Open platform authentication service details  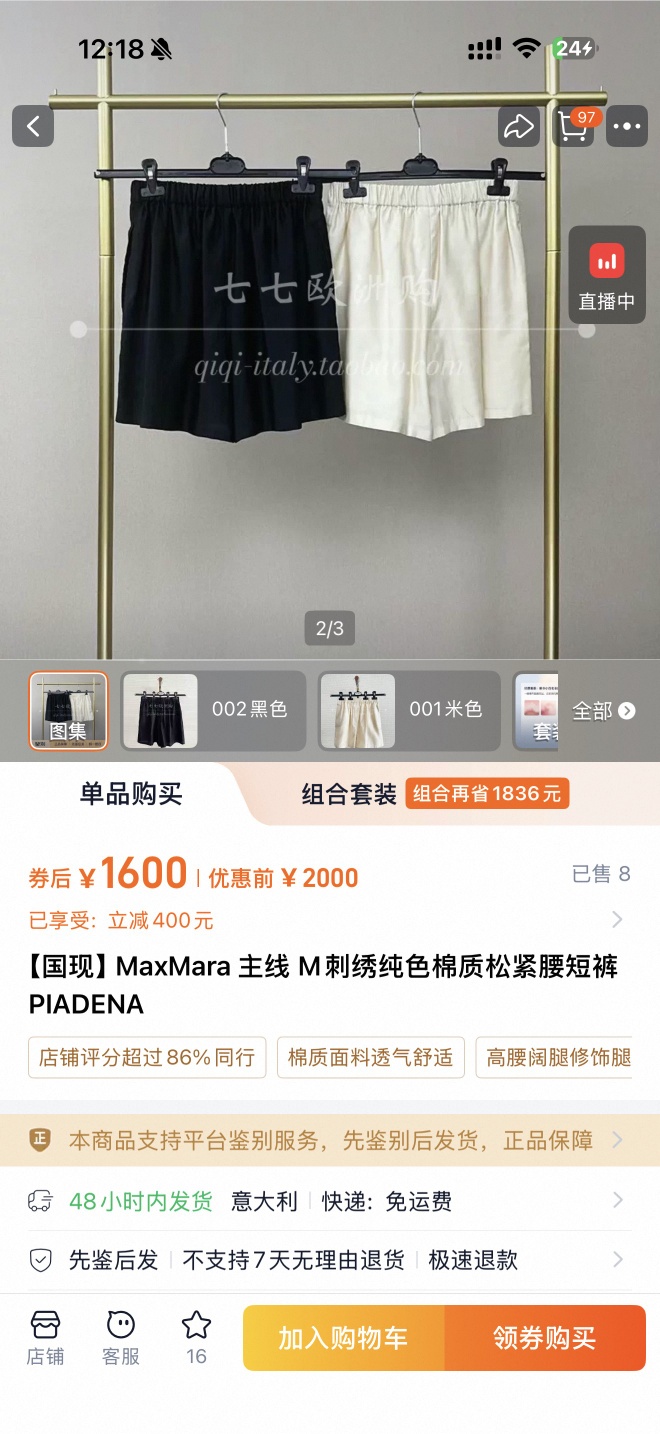click(x=330, y=1140)
